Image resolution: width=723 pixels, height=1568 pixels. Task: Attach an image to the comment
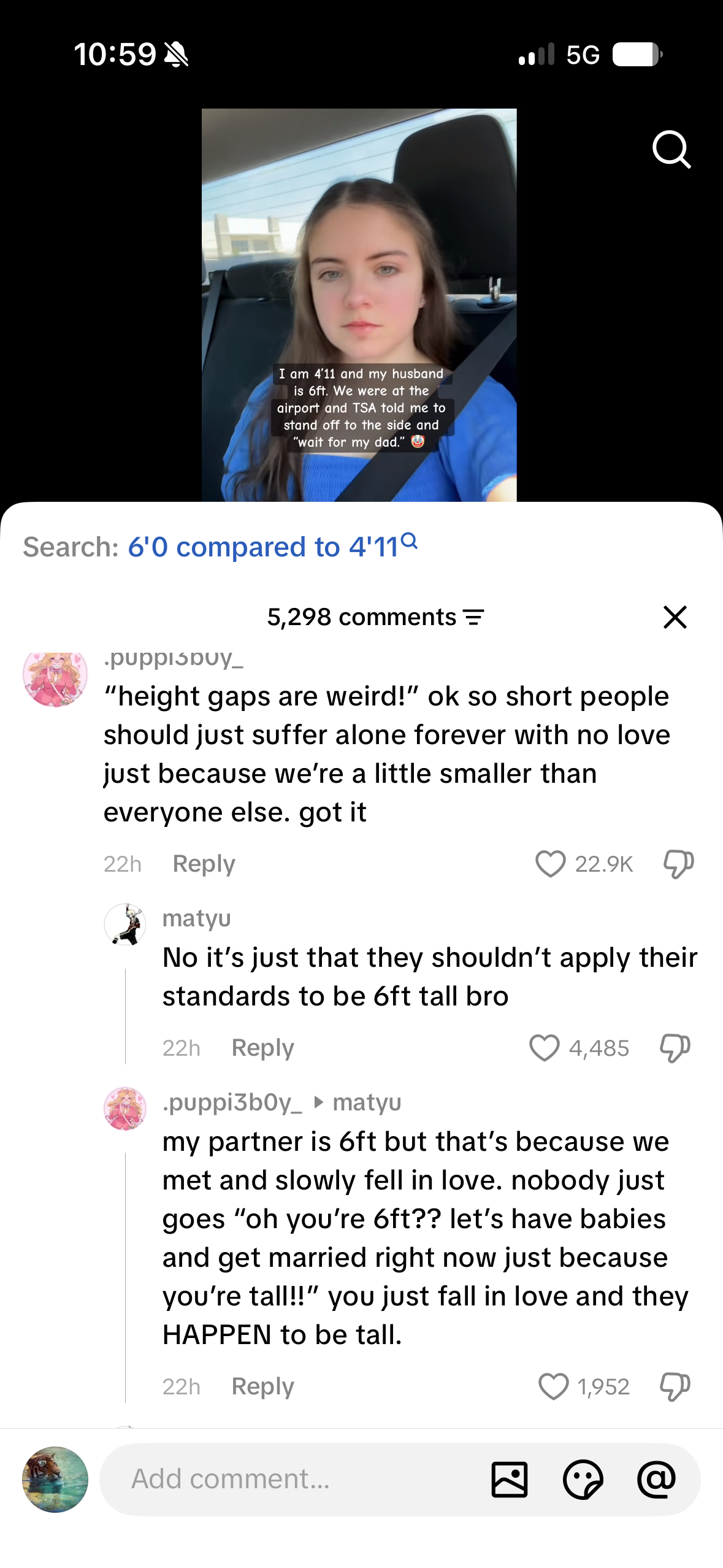point(510,1479)
